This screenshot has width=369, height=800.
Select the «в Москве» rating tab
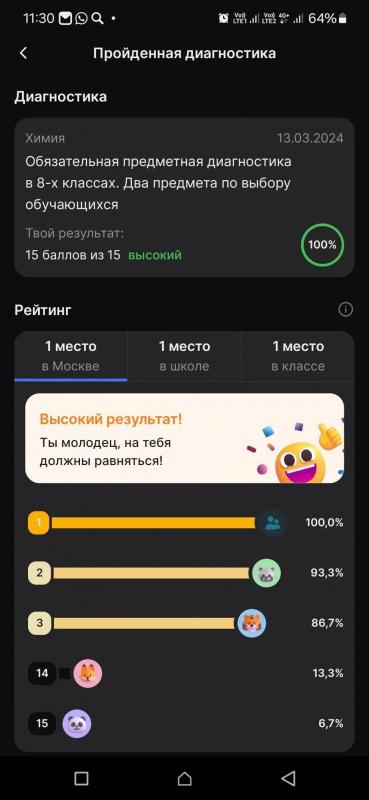click(70, 356)
